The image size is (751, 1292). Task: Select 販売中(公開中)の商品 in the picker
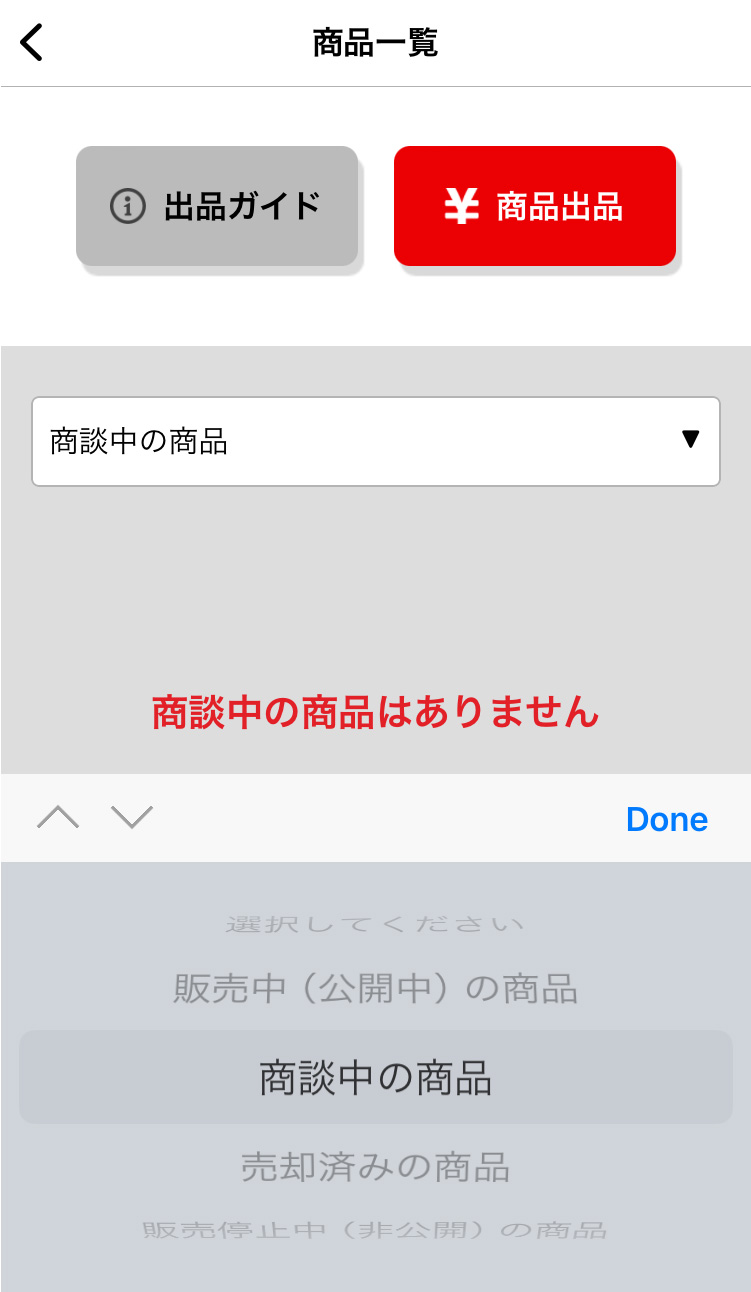(x=376, y=989)
